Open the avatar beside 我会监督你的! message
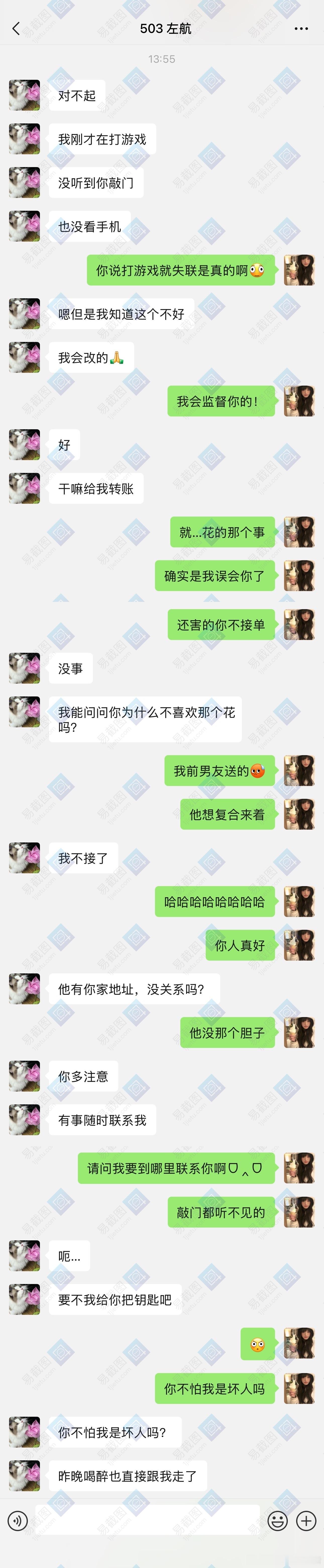This screenshot has width=324, height=1568. tap(299, 401)
